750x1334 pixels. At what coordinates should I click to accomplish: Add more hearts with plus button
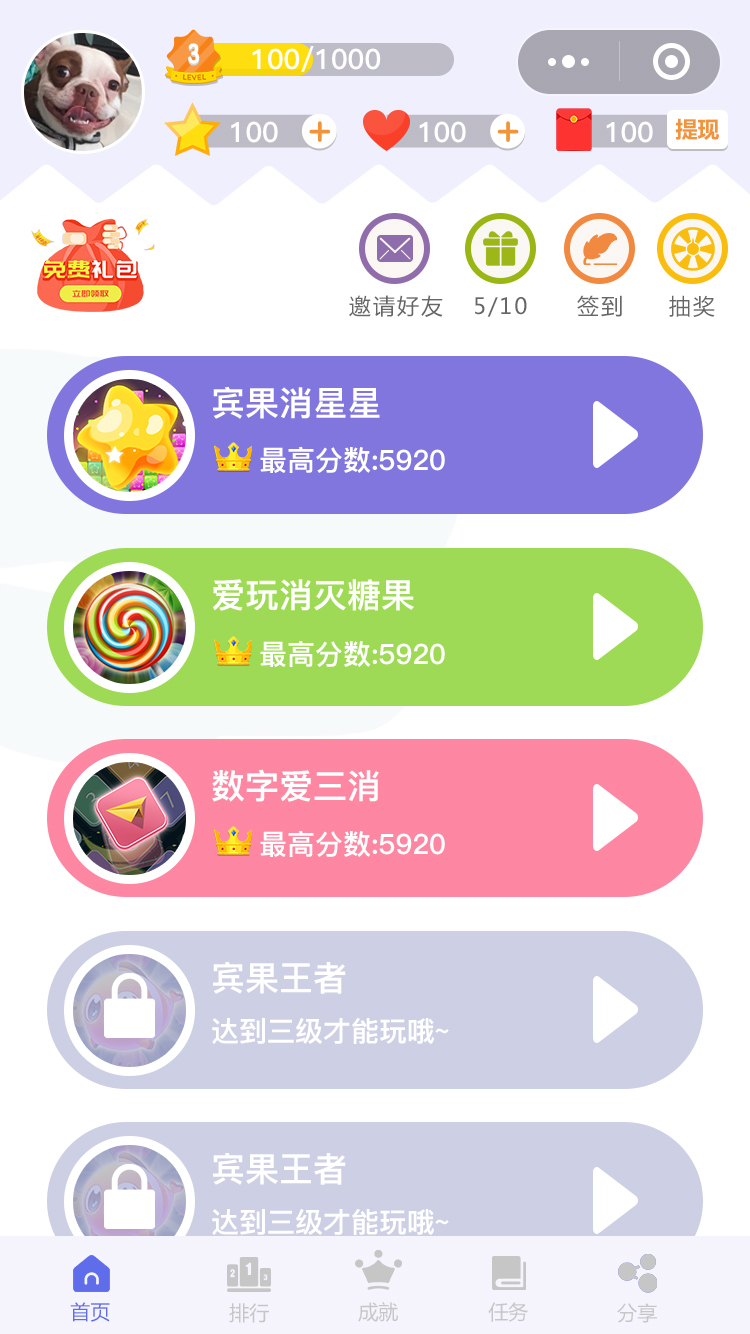click(507, 132)
